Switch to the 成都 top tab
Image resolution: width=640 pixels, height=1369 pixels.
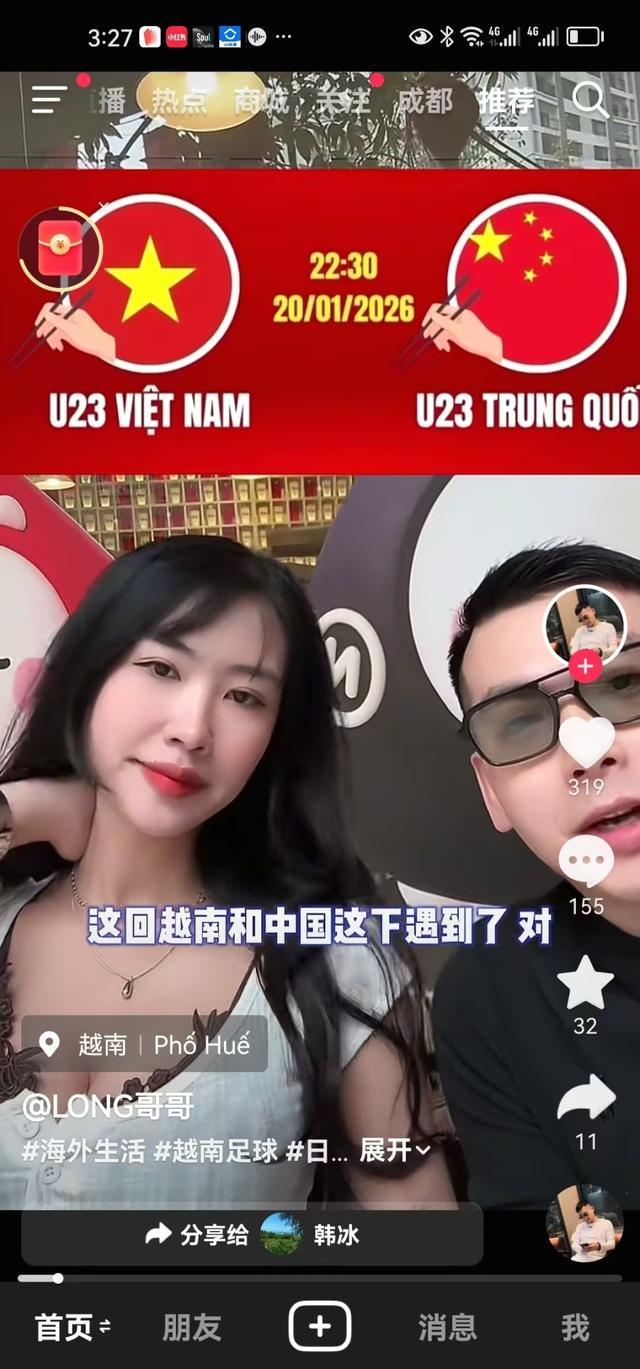424,100
